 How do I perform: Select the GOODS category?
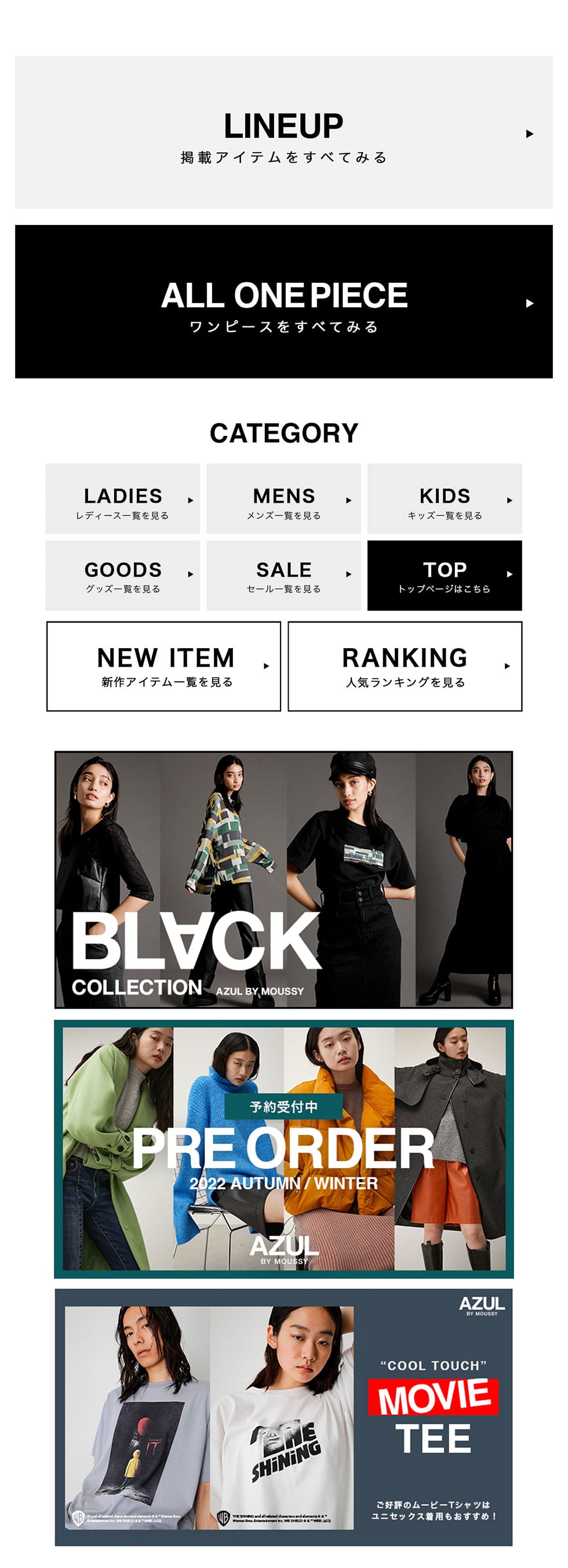coord(122,575)
